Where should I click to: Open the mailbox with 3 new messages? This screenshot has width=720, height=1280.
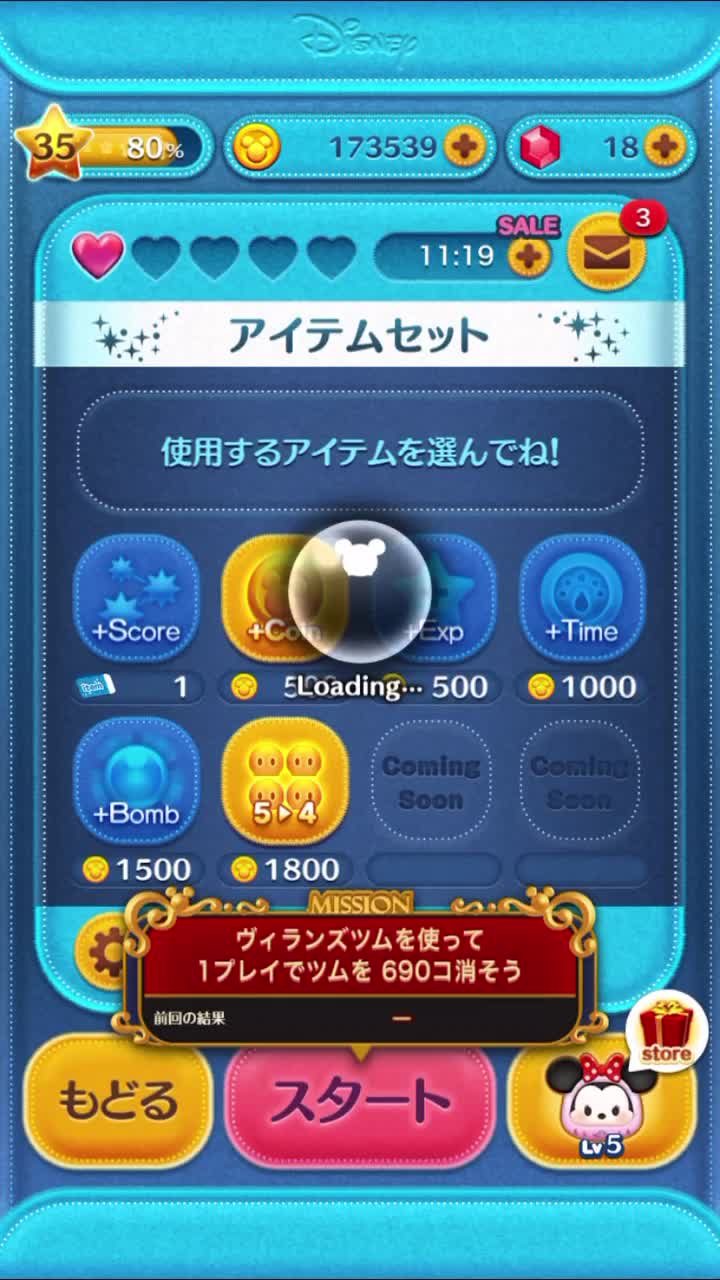click(606, 252)
